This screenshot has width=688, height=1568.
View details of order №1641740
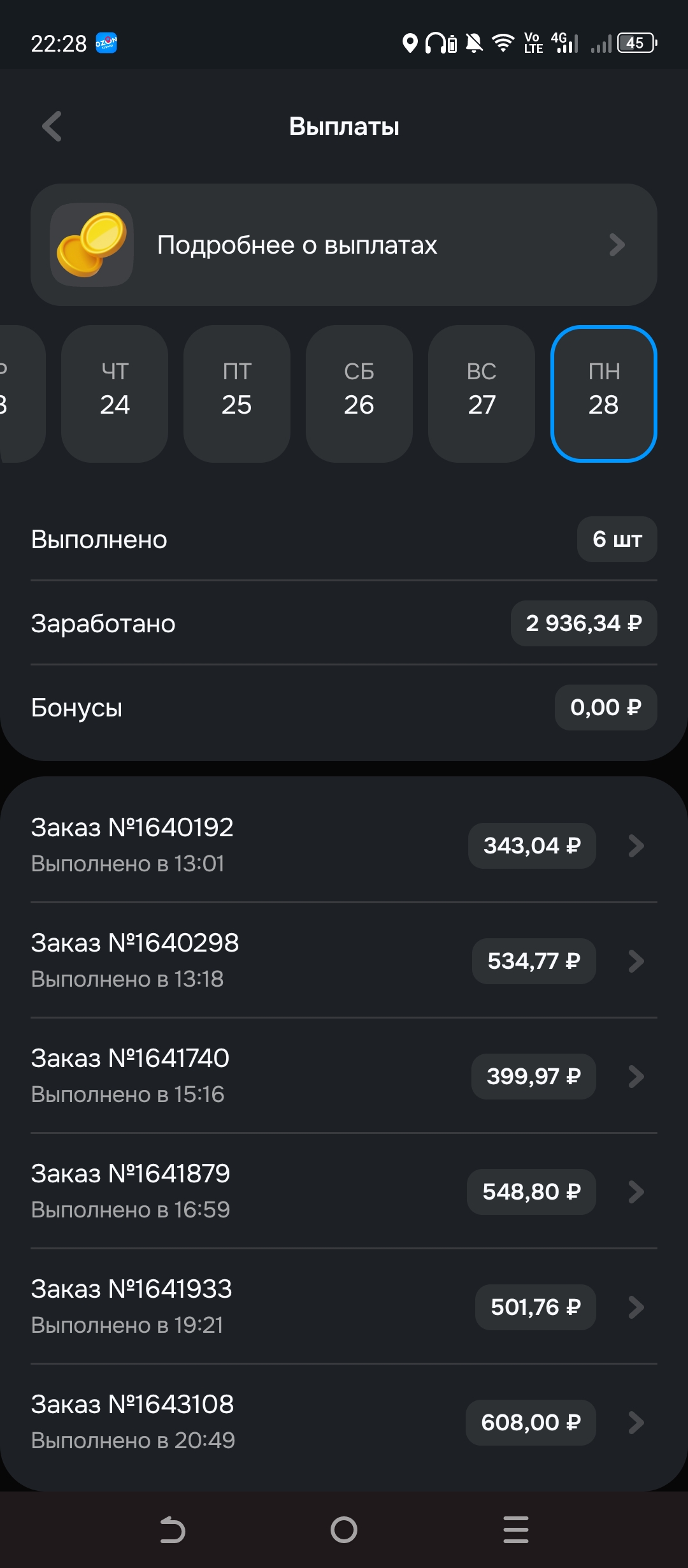pos(344,1076)
